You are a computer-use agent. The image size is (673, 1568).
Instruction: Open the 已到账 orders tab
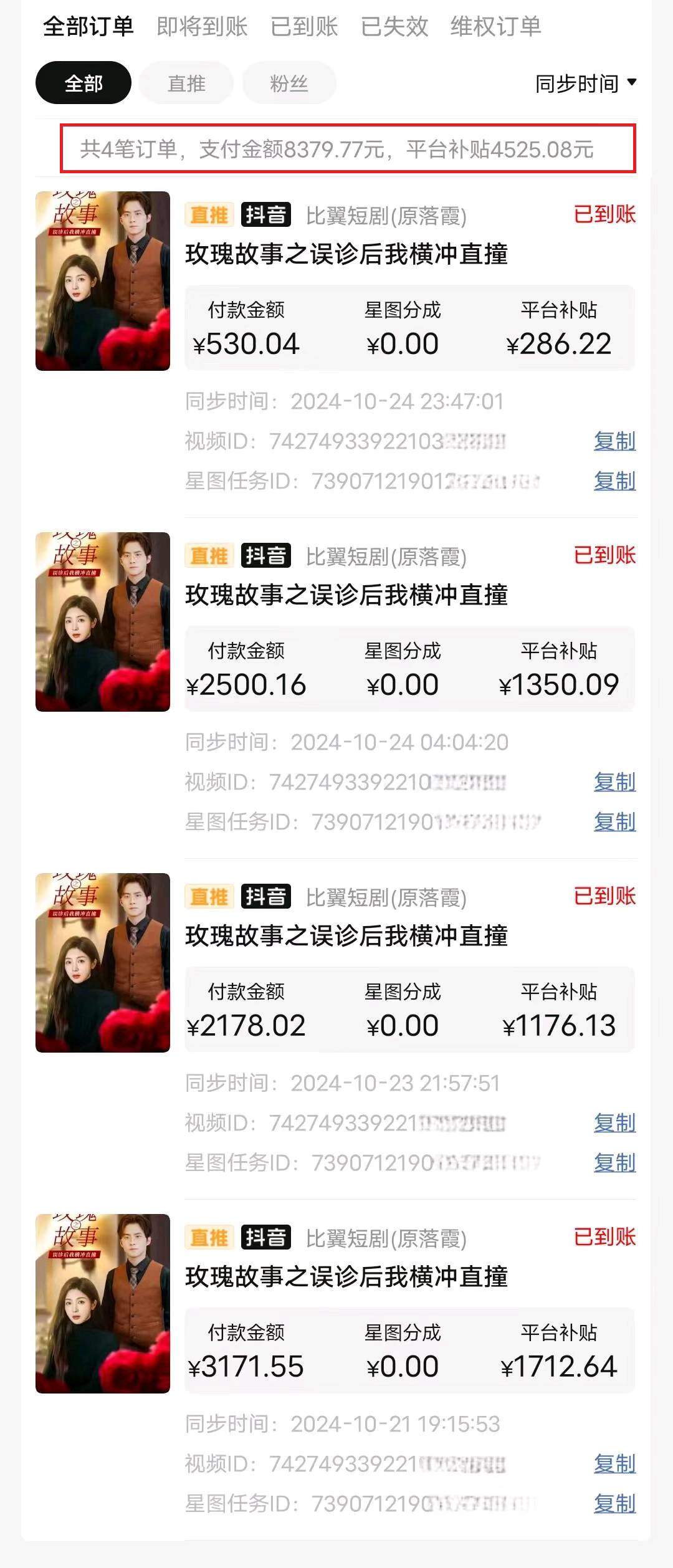(x=304, y=27)
